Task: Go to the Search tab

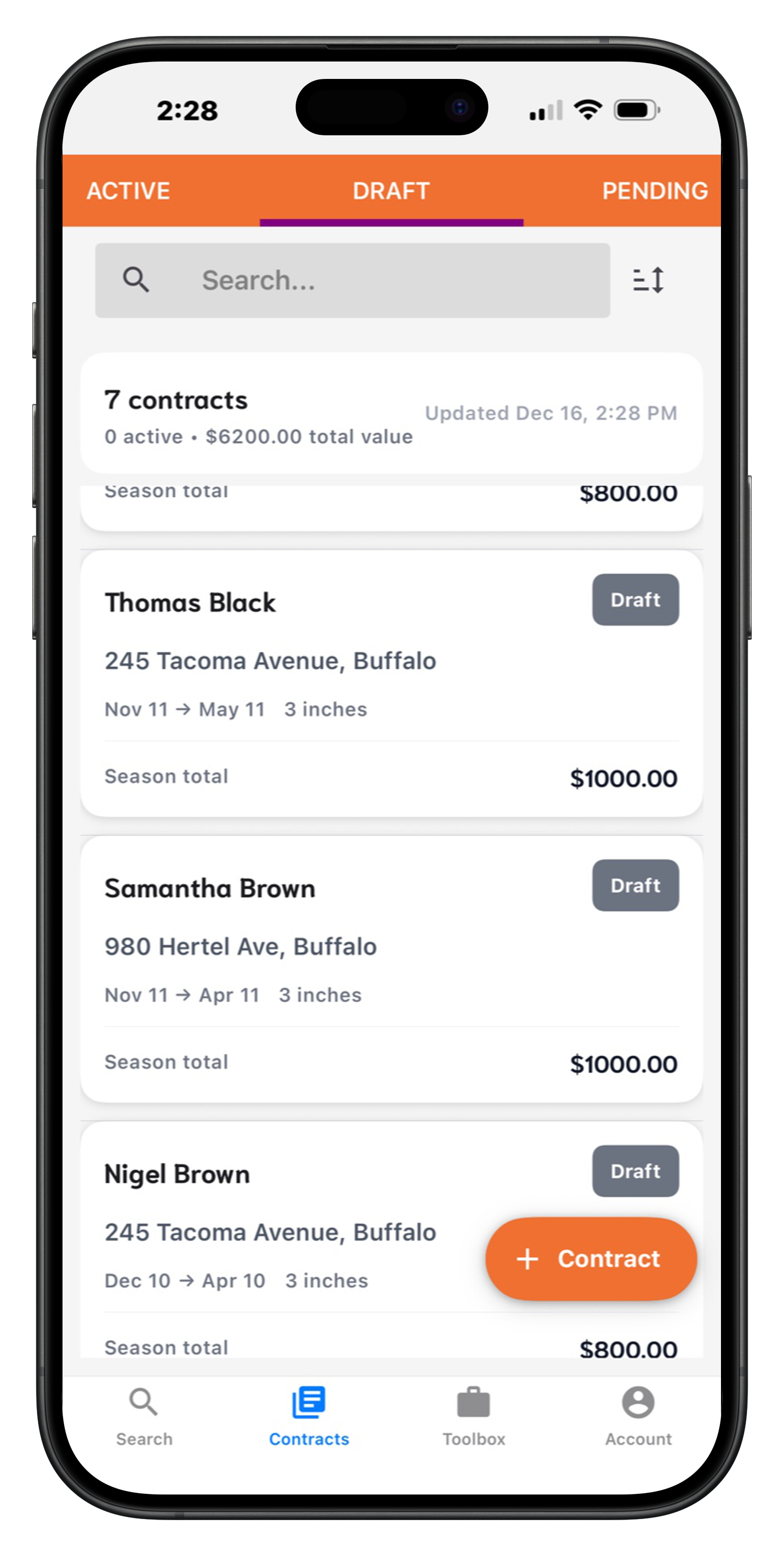Action: (x=144, y=1417)
